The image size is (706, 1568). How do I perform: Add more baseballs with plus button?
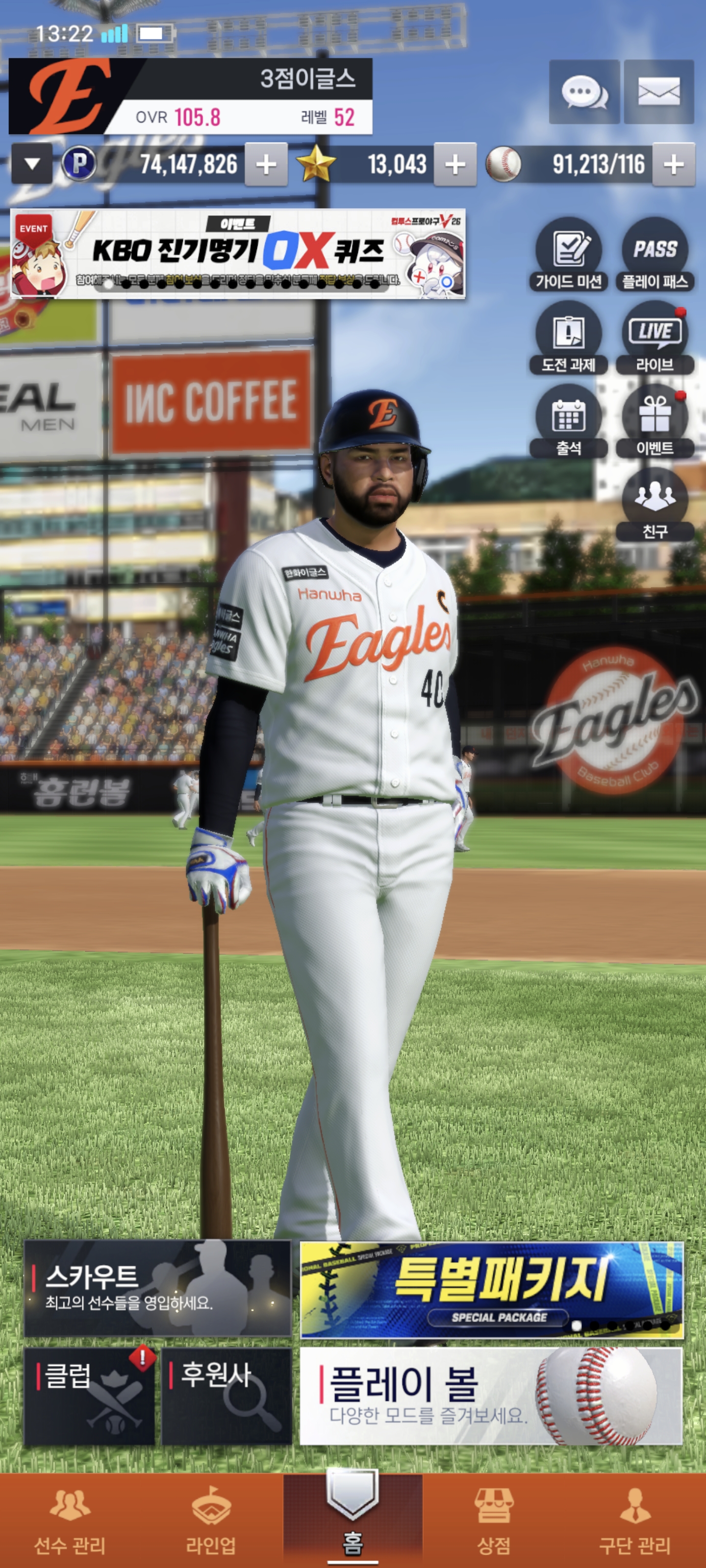click(673, 164)
